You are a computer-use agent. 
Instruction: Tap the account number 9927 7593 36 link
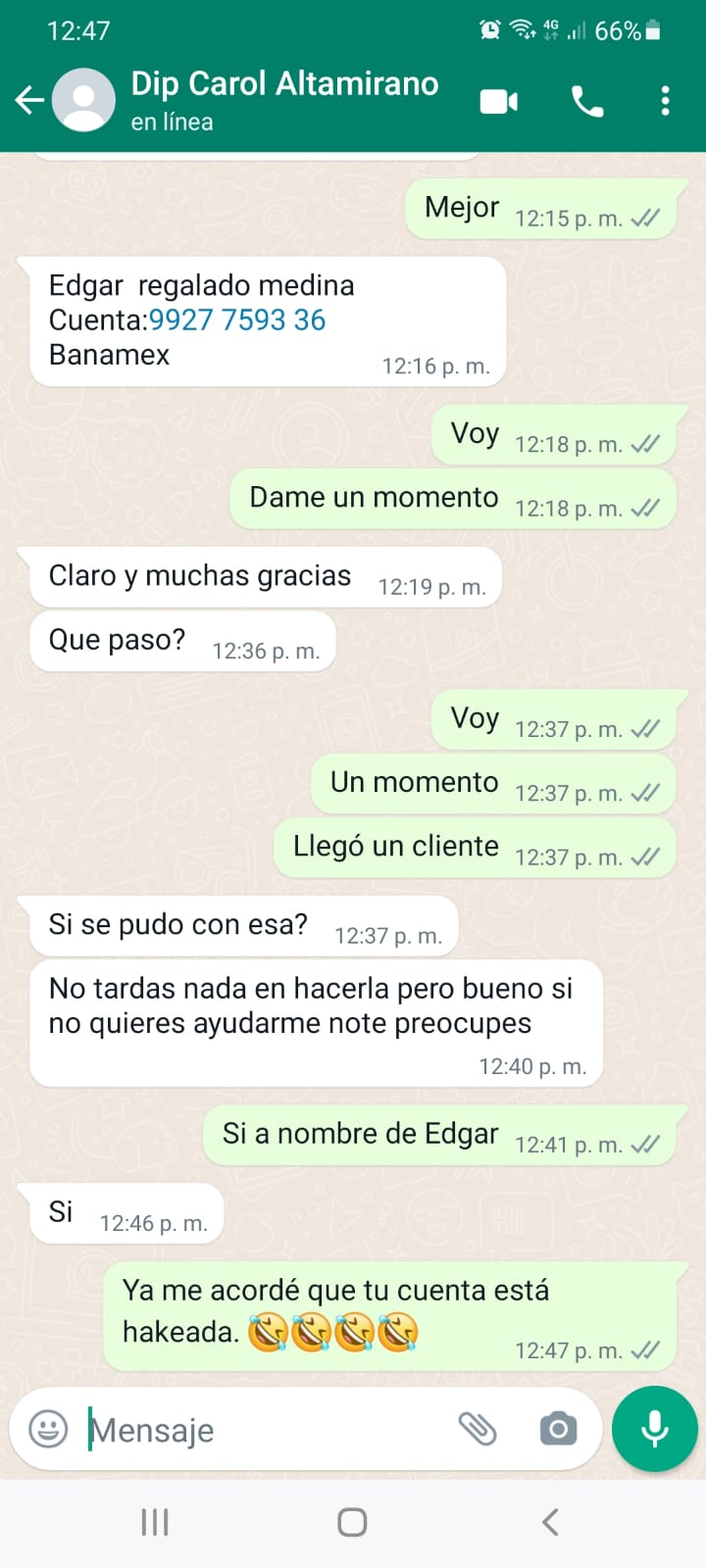click(x=237, y=319)
